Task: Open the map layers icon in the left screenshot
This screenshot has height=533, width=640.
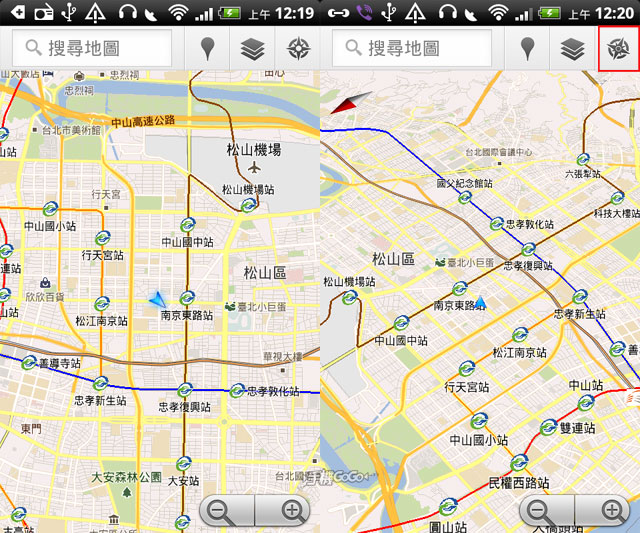Action: [x=253, y=49]
